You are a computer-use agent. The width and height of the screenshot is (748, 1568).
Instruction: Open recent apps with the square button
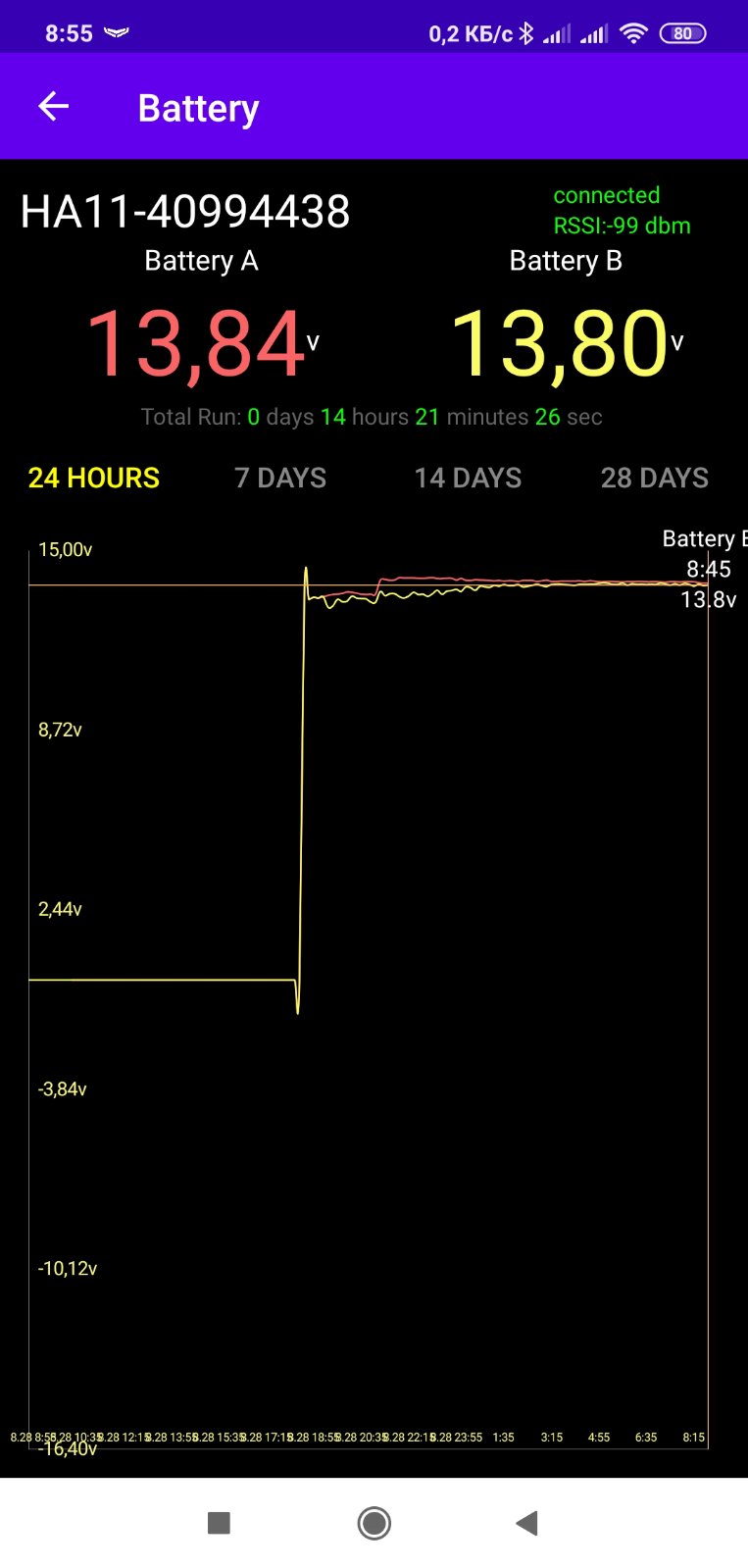[x=219, y=1523]
